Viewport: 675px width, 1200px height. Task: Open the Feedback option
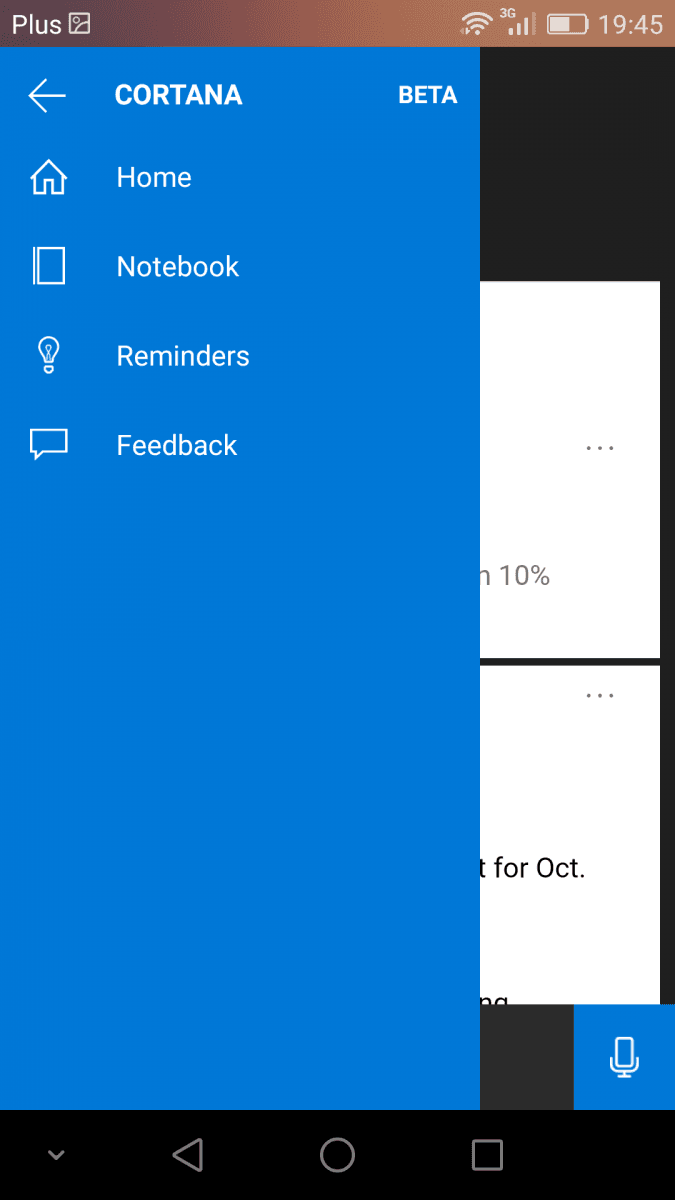240,445
